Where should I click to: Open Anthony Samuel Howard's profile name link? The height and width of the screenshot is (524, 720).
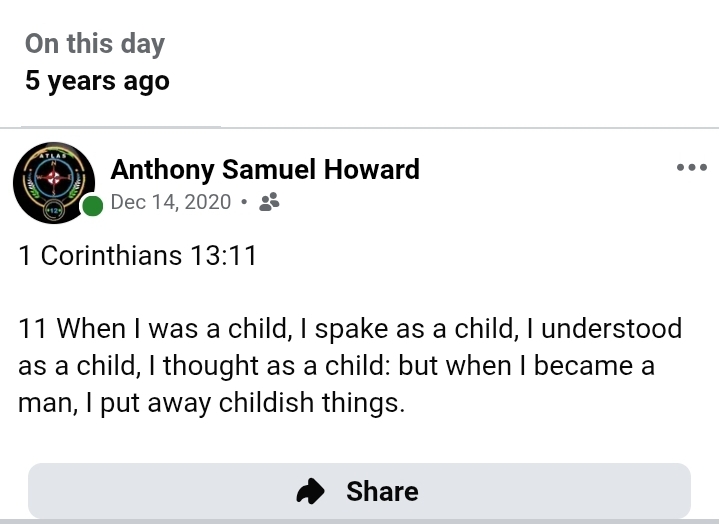265,169
